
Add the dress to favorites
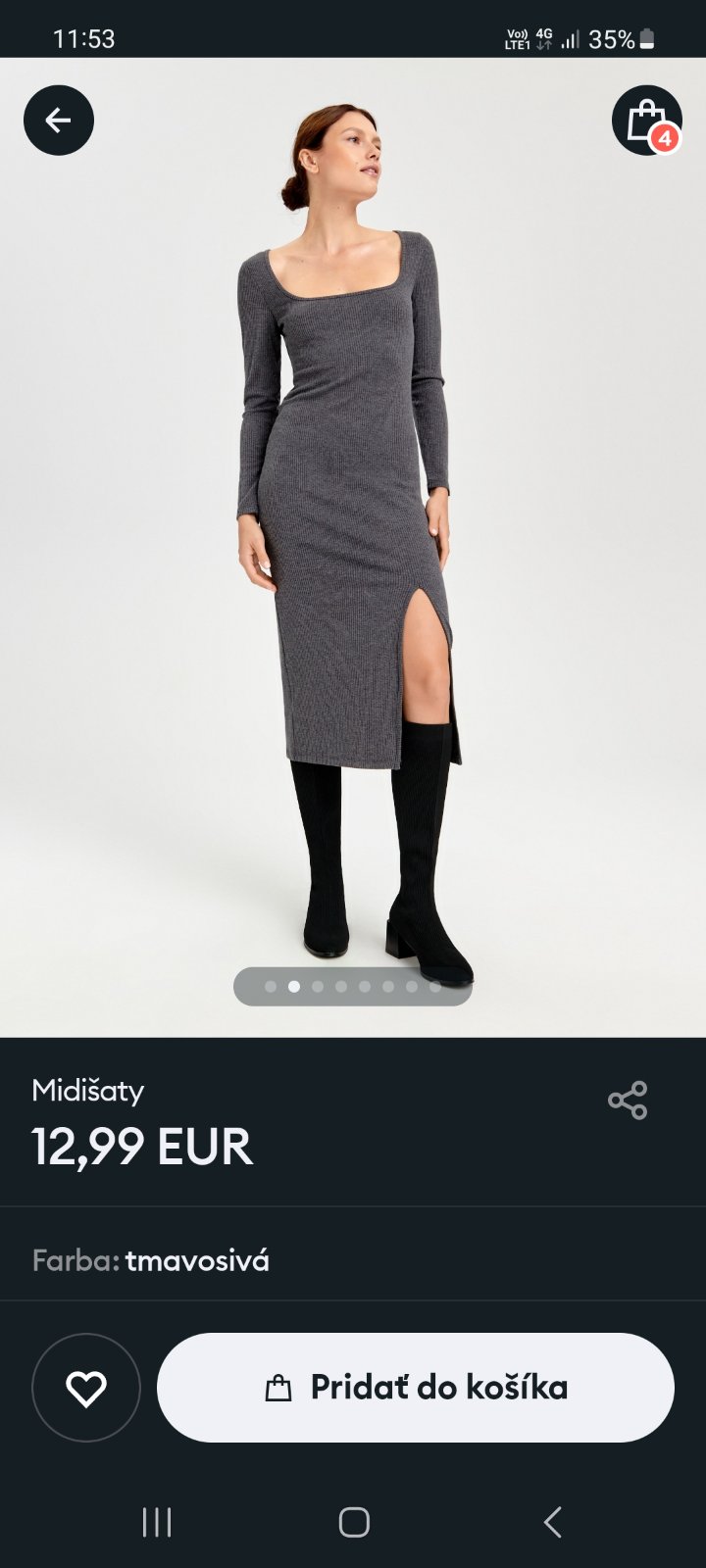[x=86, y=1388]
